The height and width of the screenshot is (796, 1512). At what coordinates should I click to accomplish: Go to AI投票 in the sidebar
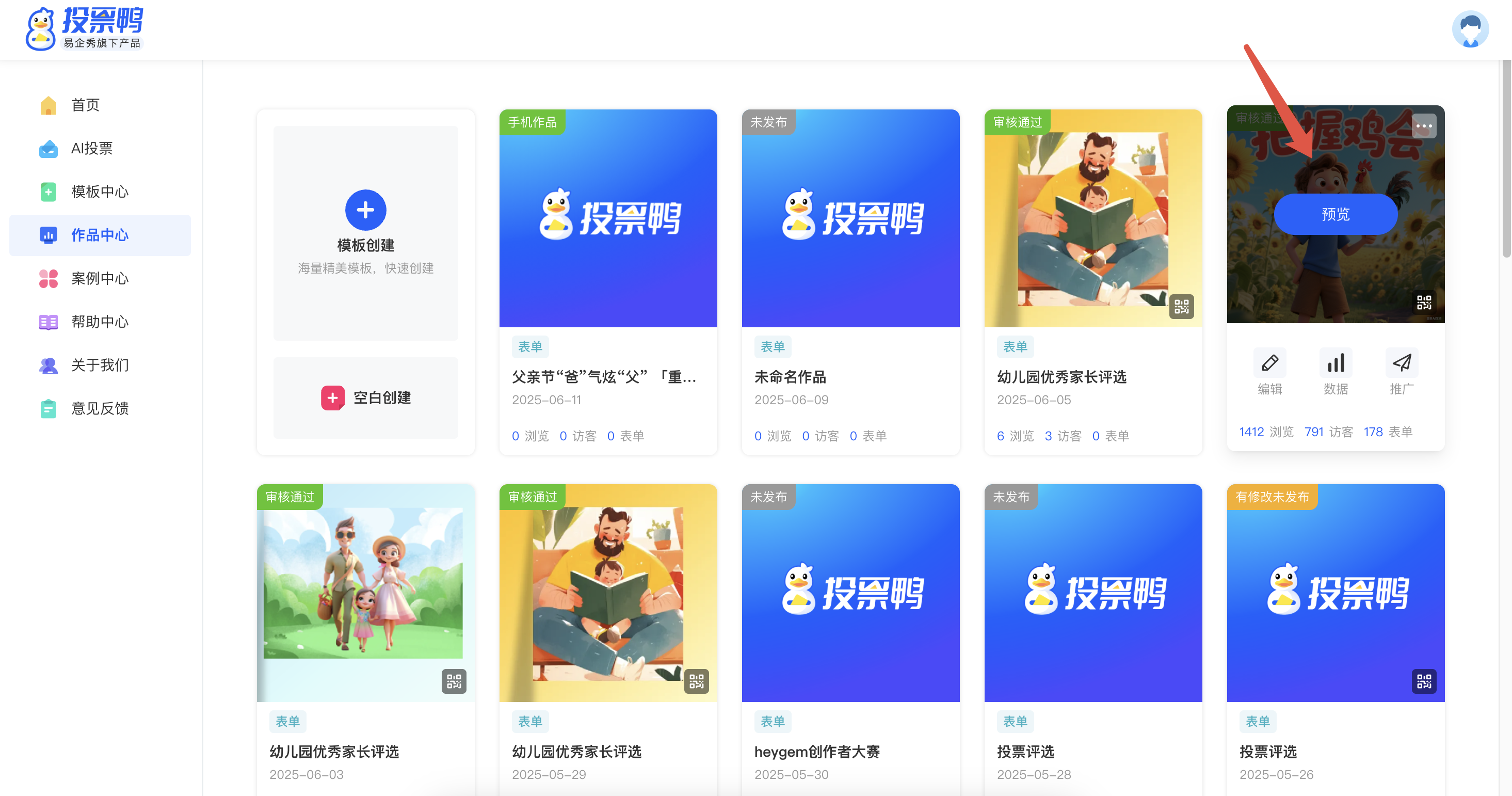pyautogui.click(x=91, y=149)
